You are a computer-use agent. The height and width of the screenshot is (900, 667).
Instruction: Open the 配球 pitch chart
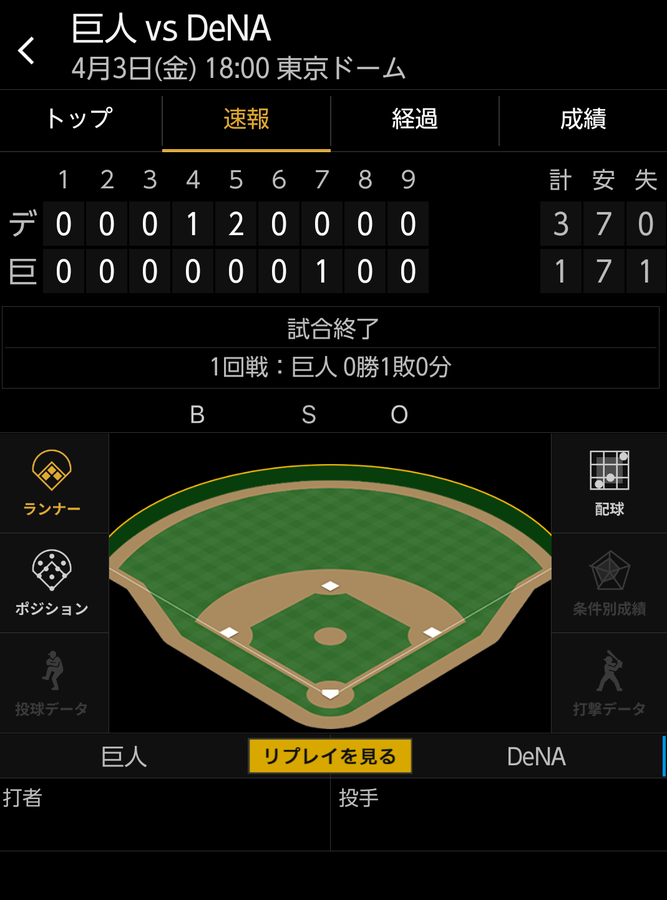click(x=609, y=483)
